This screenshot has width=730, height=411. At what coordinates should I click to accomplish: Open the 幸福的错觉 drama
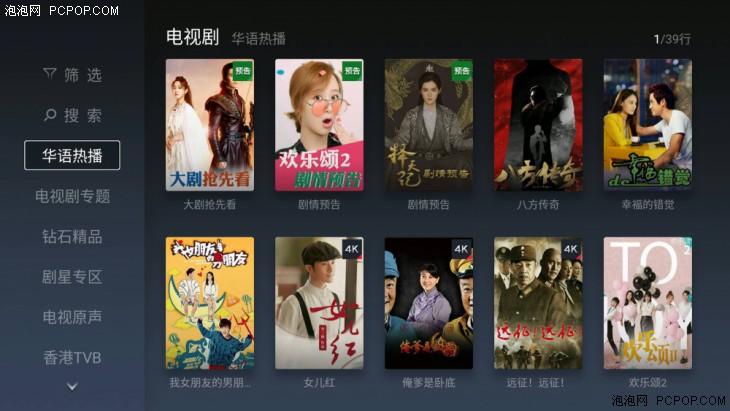click(647, 125)
